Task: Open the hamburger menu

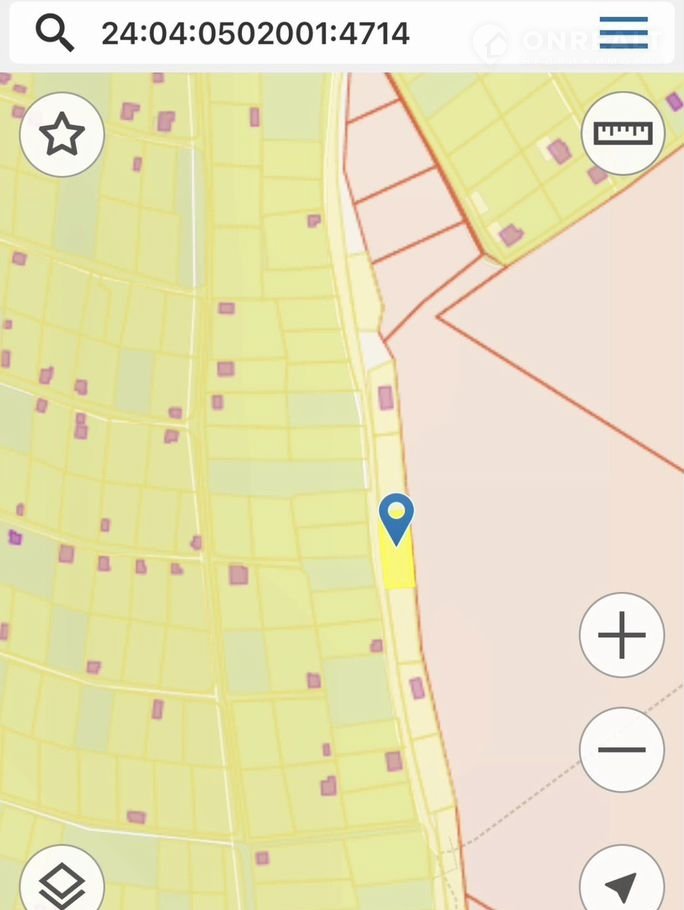Action: (623, 34)
